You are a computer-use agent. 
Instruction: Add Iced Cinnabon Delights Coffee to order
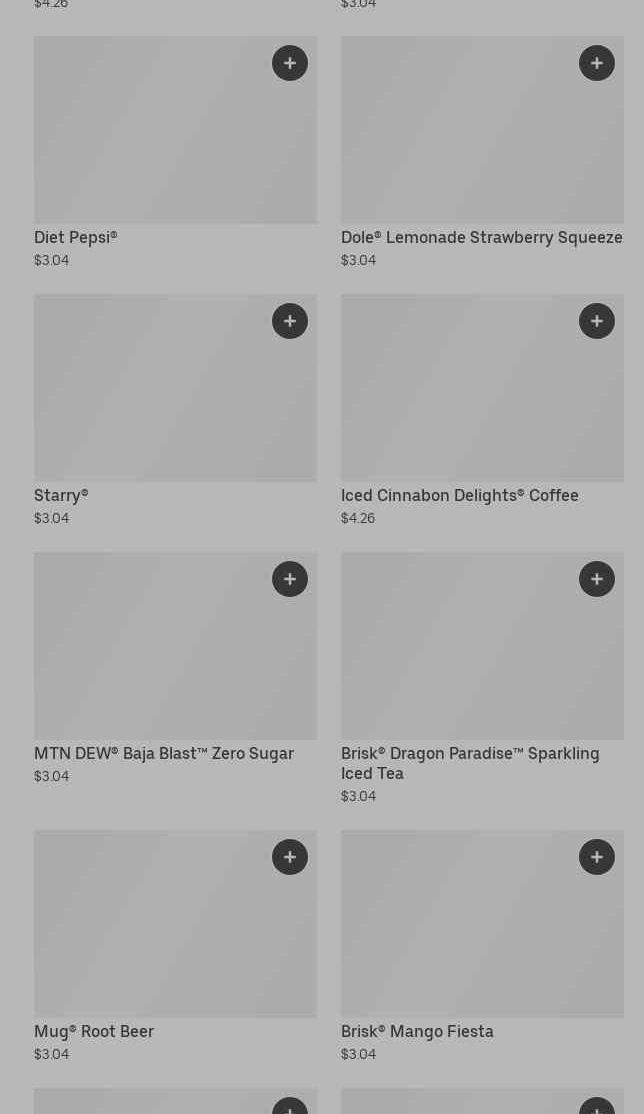597,321
